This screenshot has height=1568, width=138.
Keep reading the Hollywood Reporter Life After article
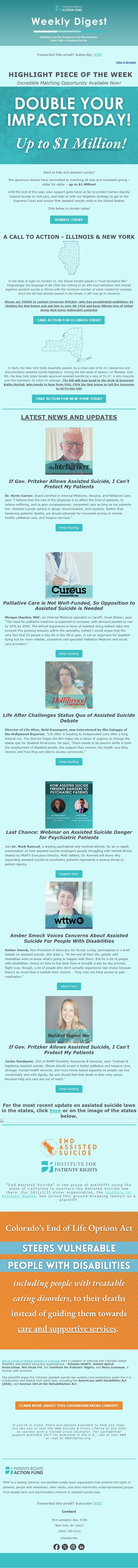69,762
